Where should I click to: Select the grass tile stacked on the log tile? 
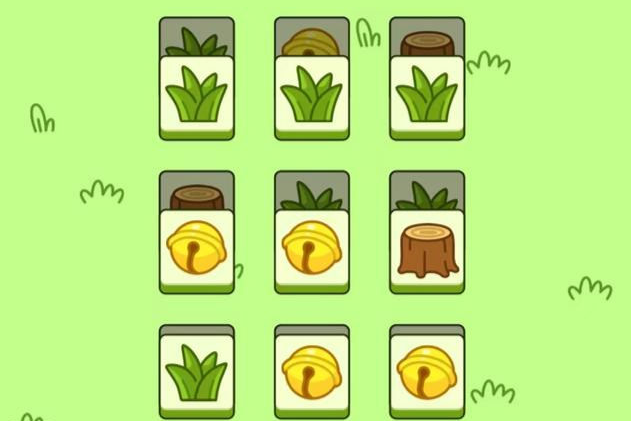click(427, 97)
